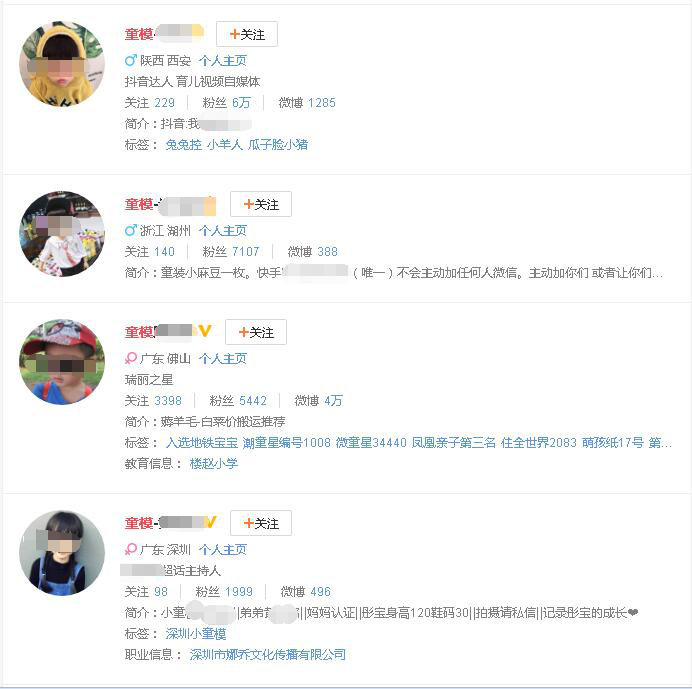Open 个人主页 of the 广东 深圳 user

pos(222,550)
